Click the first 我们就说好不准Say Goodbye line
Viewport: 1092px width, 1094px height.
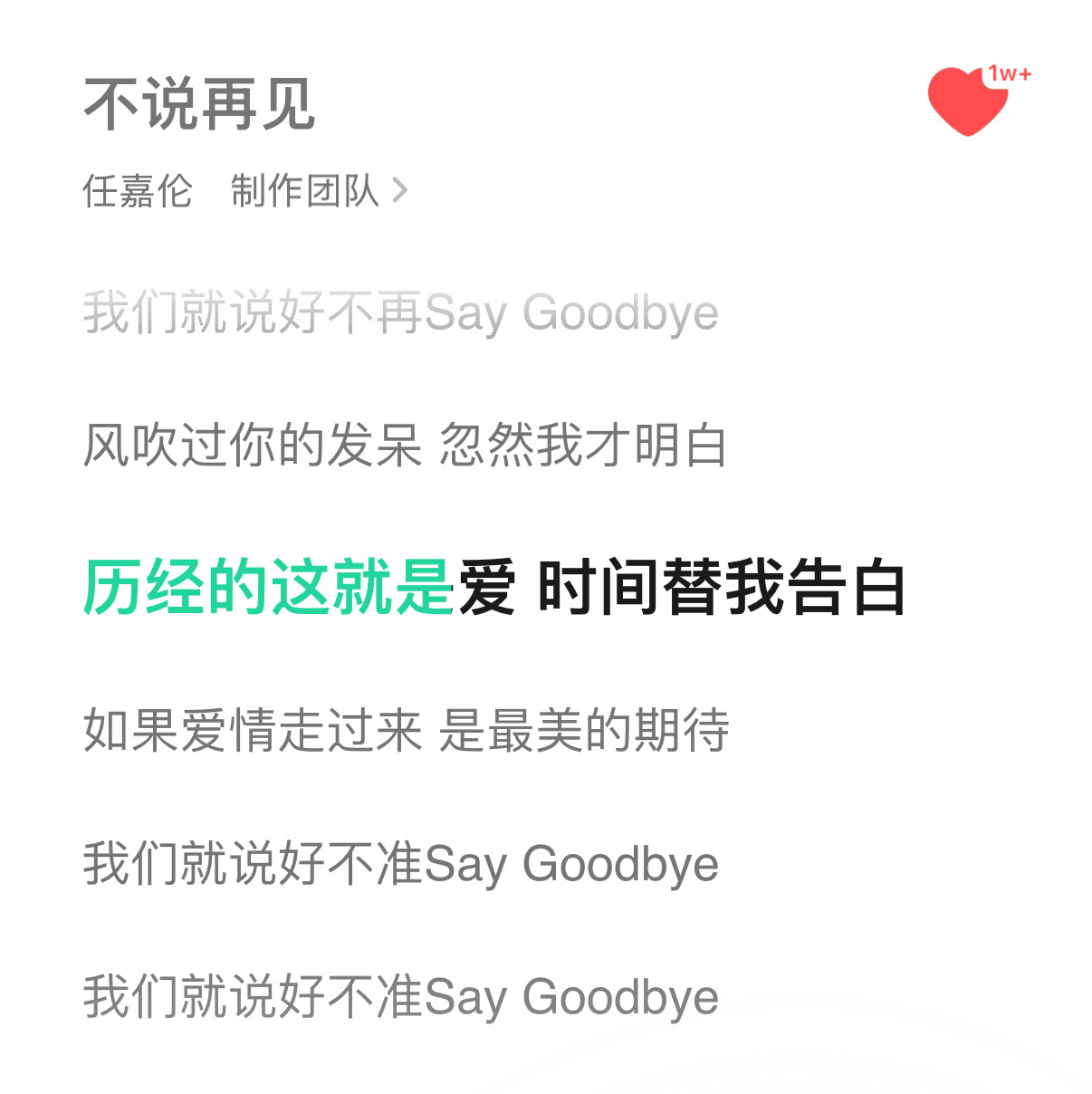pos(400,863)
